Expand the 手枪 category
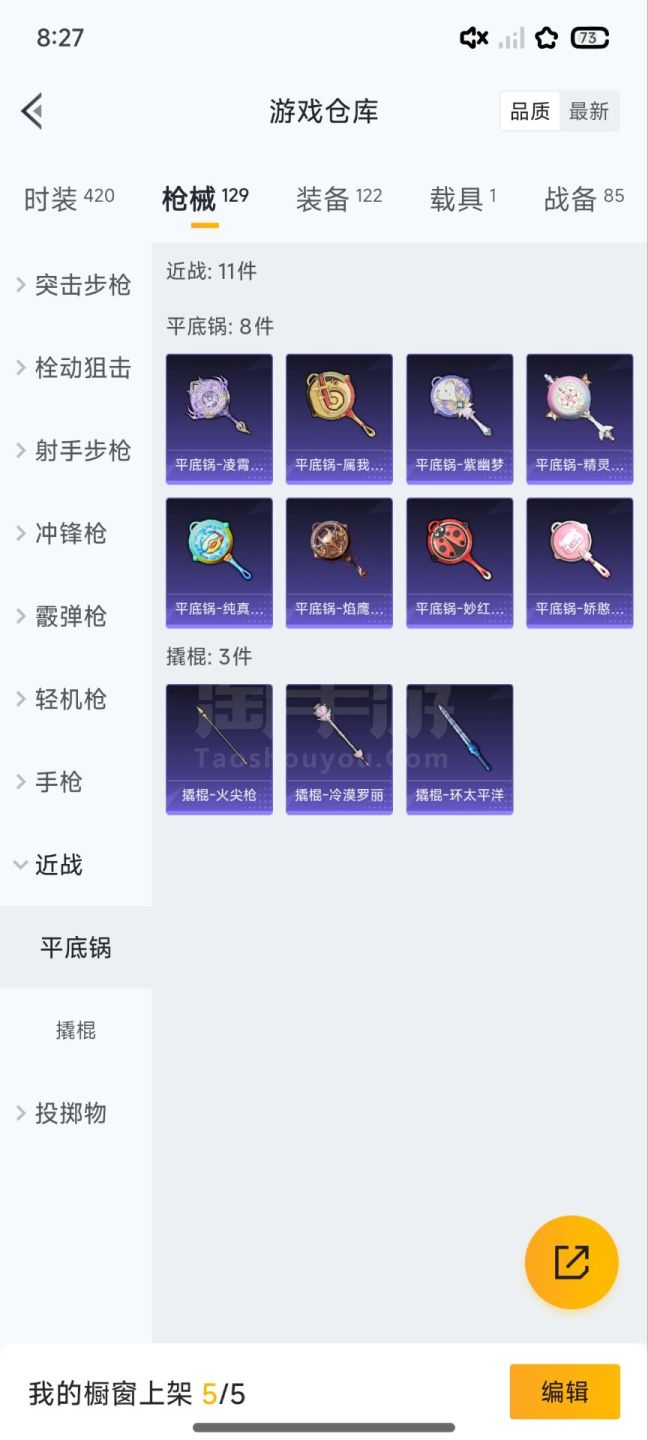Viewport: 648px width, 1440px height. click(x=58, y=782)
